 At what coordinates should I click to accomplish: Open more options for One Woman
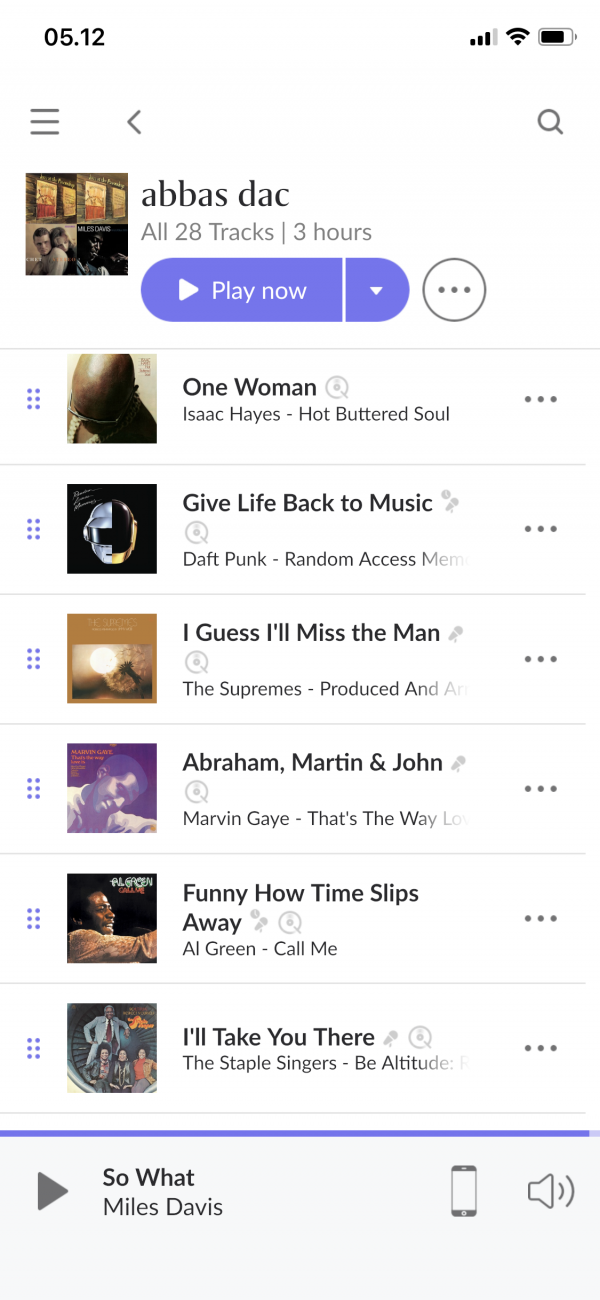pos(540,399)
